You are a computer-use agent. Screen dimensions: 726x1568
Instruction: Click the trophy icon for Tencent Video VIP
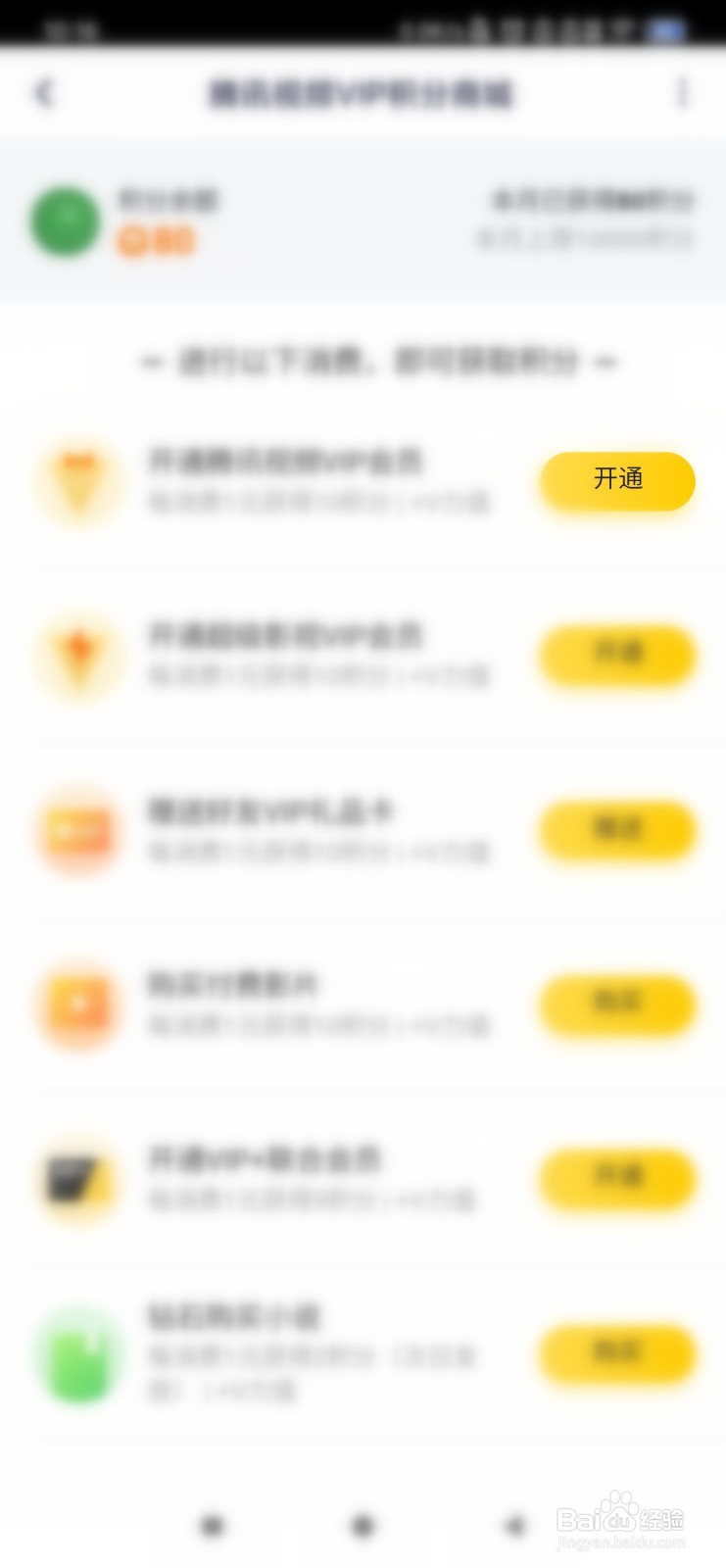(x=78, y=482)
